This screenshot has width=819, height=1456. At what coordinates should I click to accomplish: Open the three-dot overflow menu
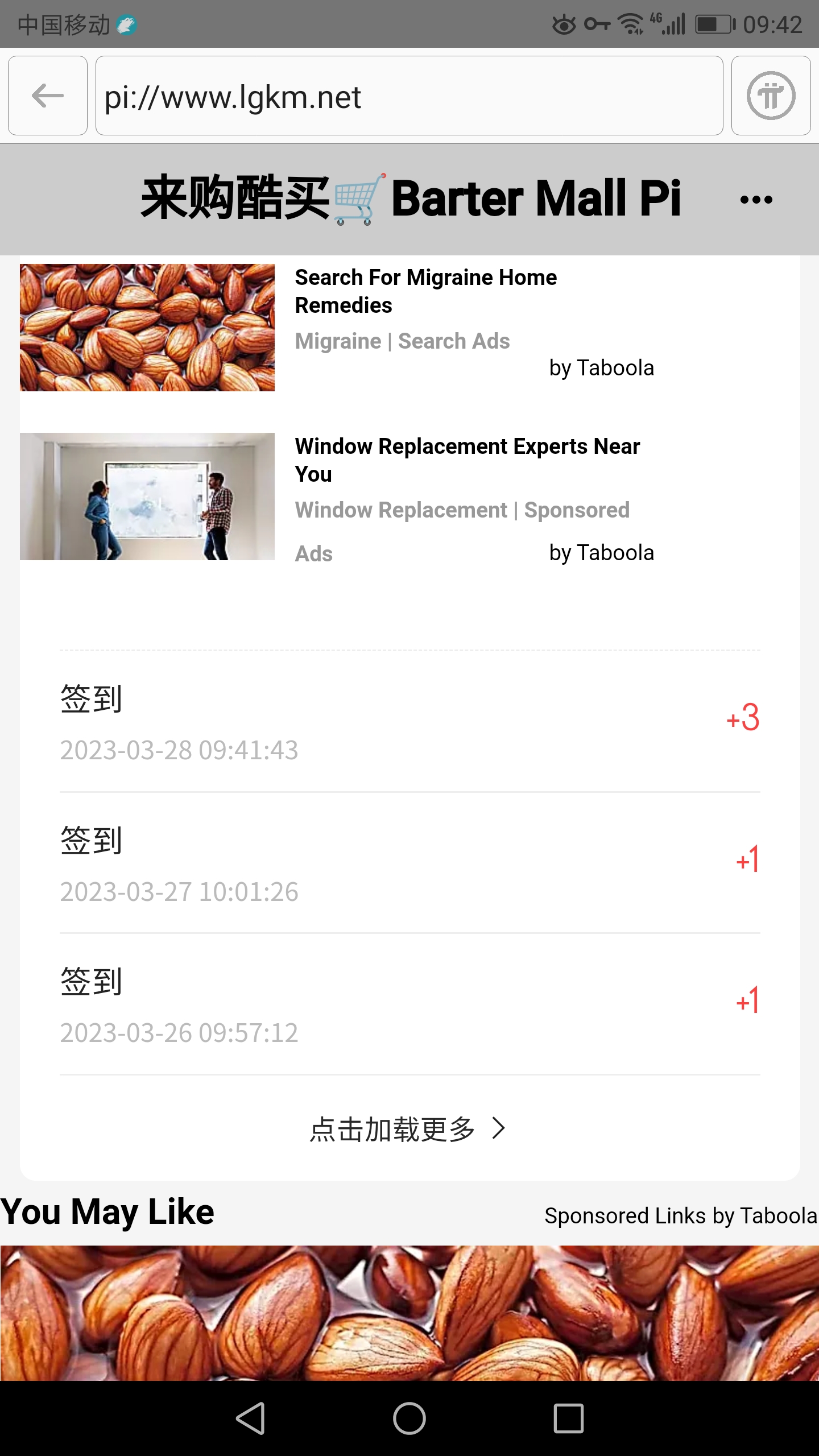coord(756,200)
